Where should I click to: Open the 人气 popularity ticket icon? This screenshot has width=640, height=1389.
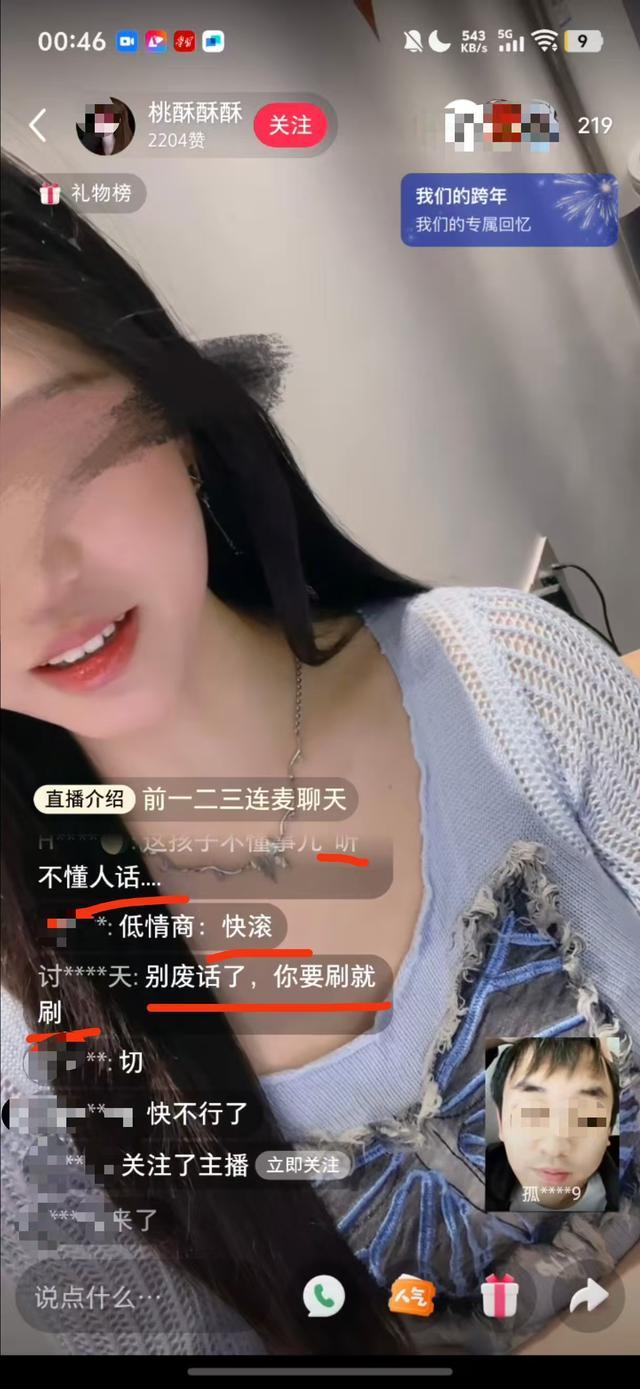(411, 1297)
